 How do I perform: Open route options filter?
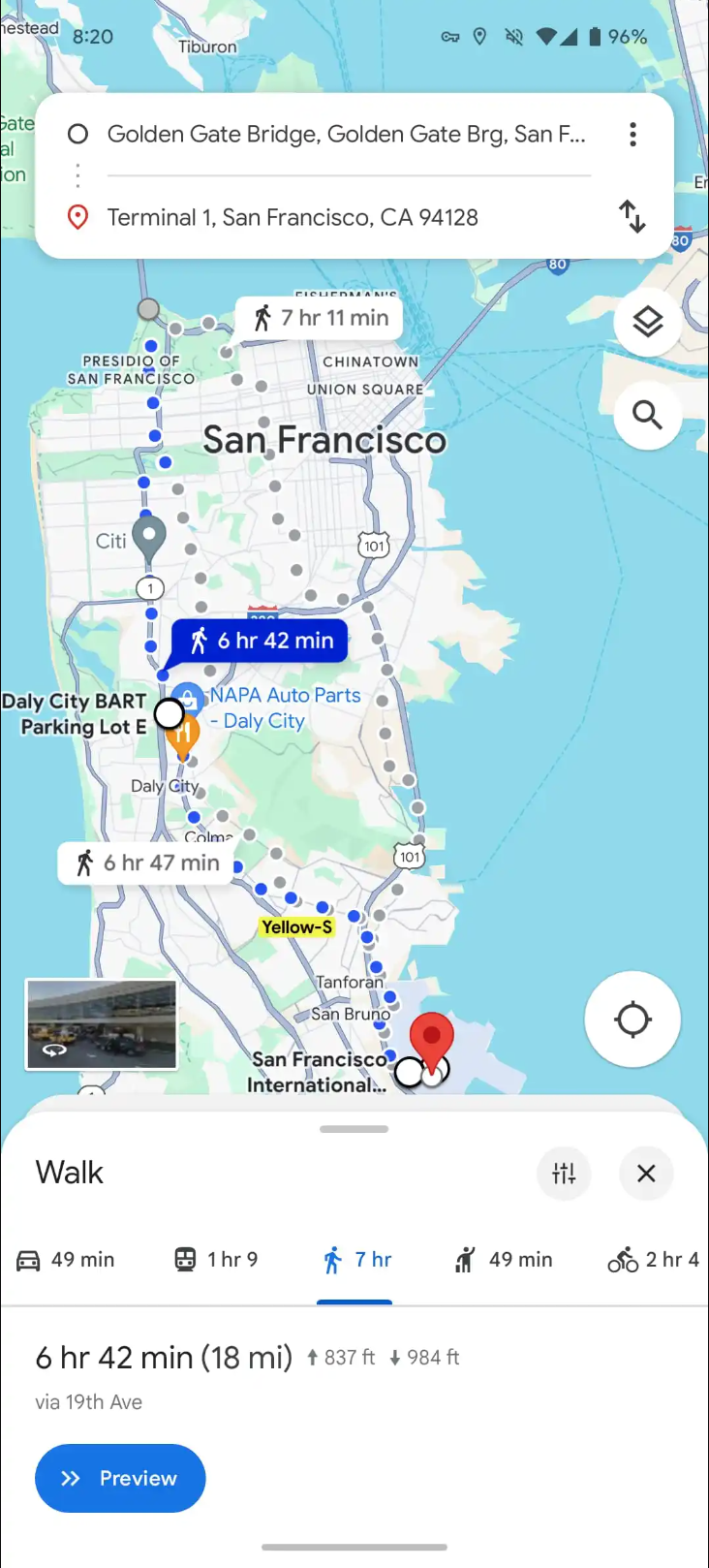pyautogui.click(x=564, y=1174)
